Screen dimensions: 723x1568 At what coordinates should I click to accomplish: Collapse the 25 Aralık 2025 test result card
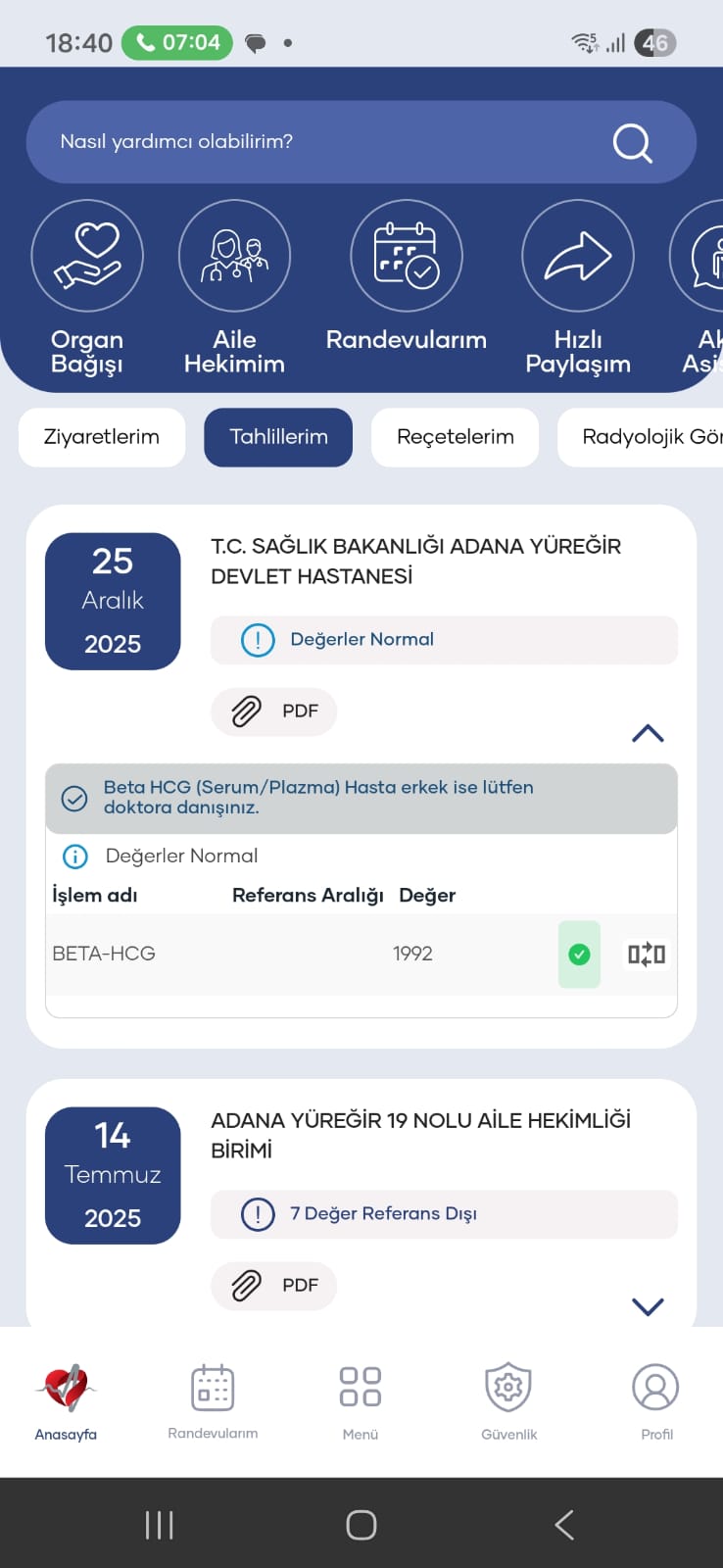point(648,734)
